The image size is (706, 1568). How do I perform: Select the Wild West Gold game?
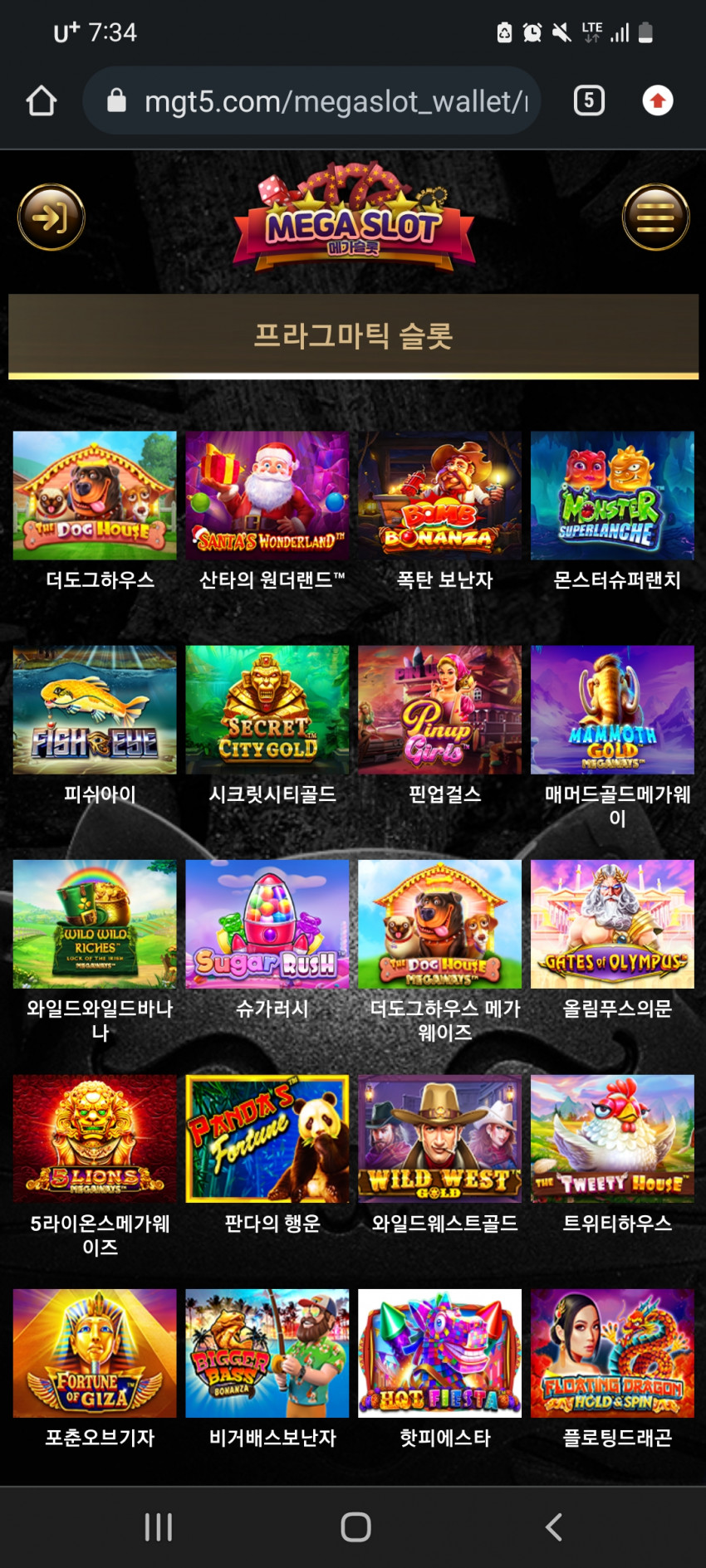(439, 1139)
